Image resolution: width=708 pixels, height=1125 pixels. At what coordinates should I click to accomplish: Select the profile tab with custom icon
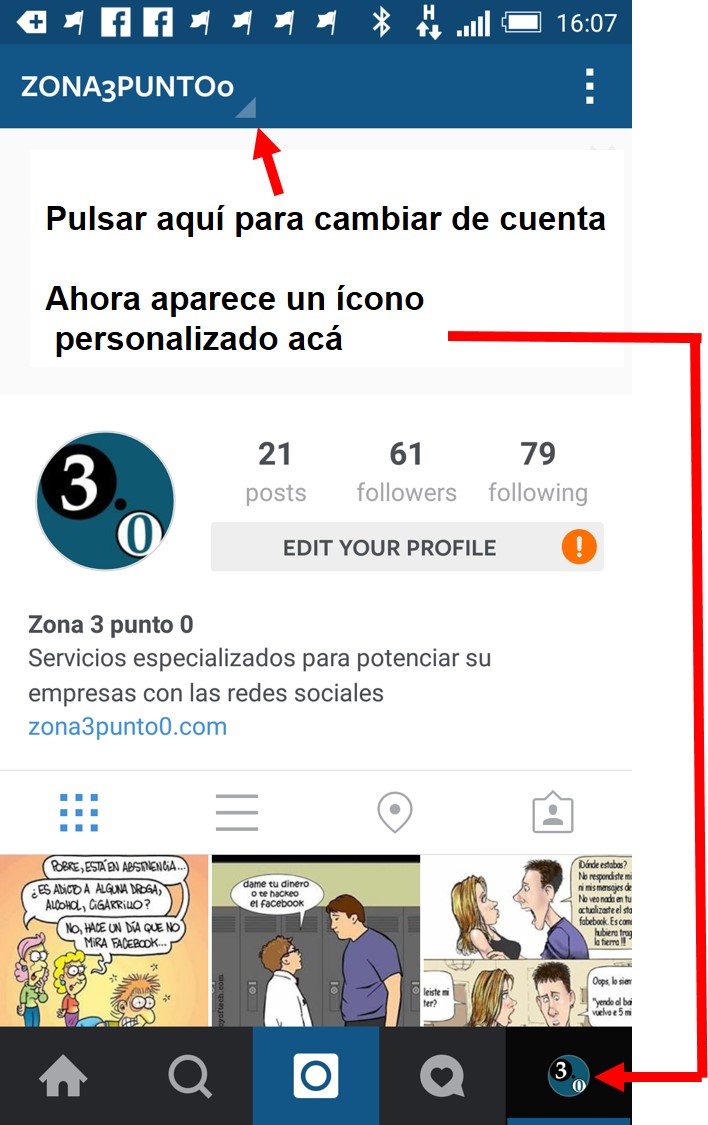click(x=567, y=1077)
